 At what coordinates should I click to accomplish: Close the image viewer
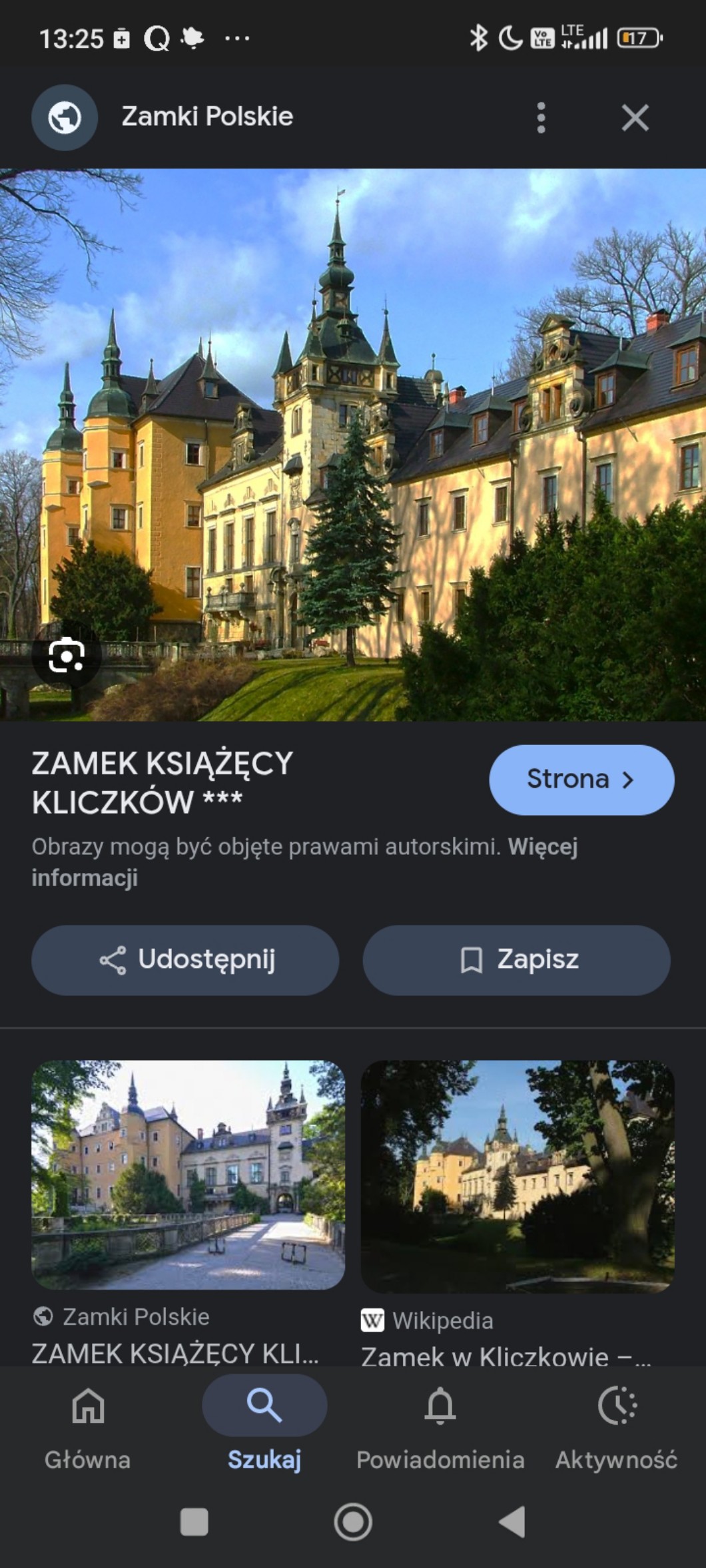click(x=635, y=118)
